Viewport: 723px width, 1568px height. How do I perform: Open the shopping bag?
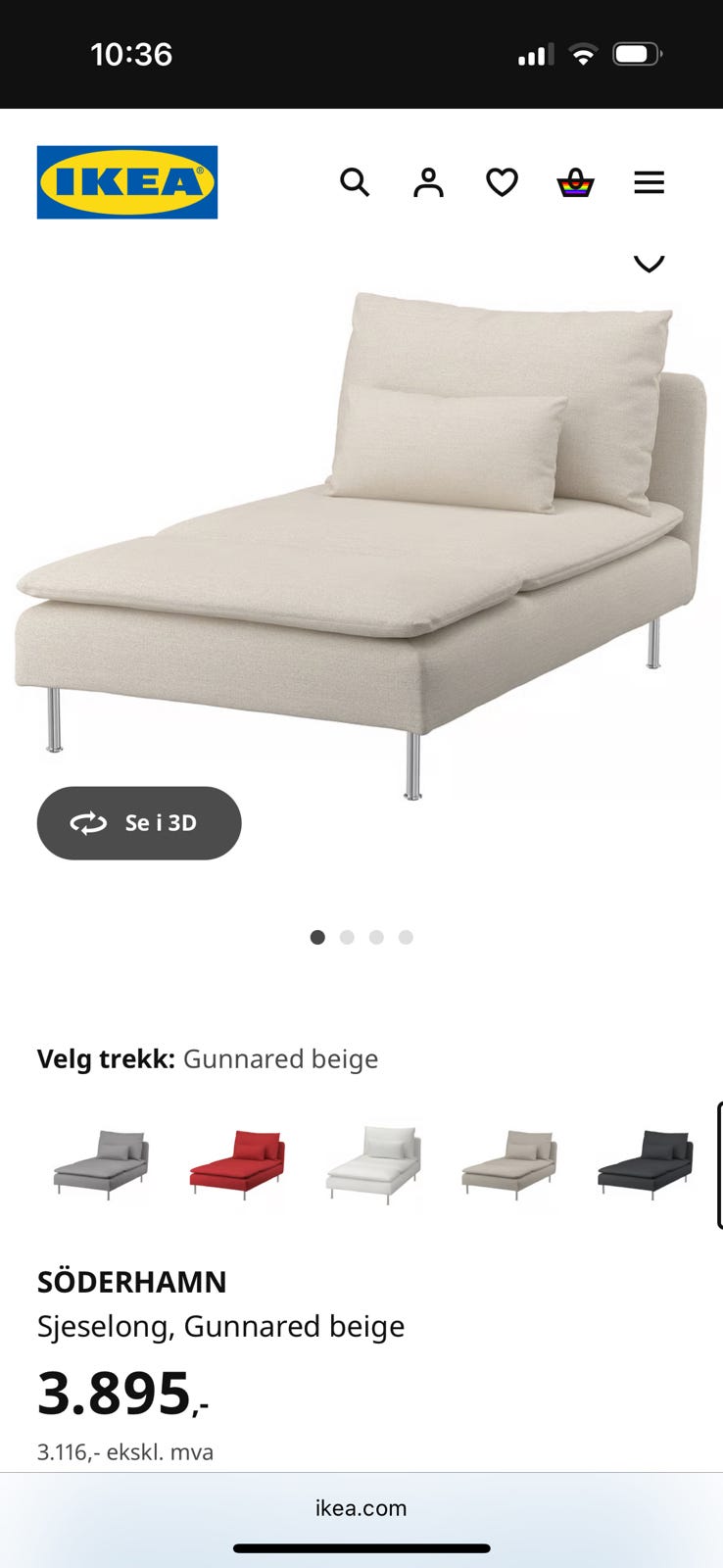pyautogui.click(x=575, y=182)
